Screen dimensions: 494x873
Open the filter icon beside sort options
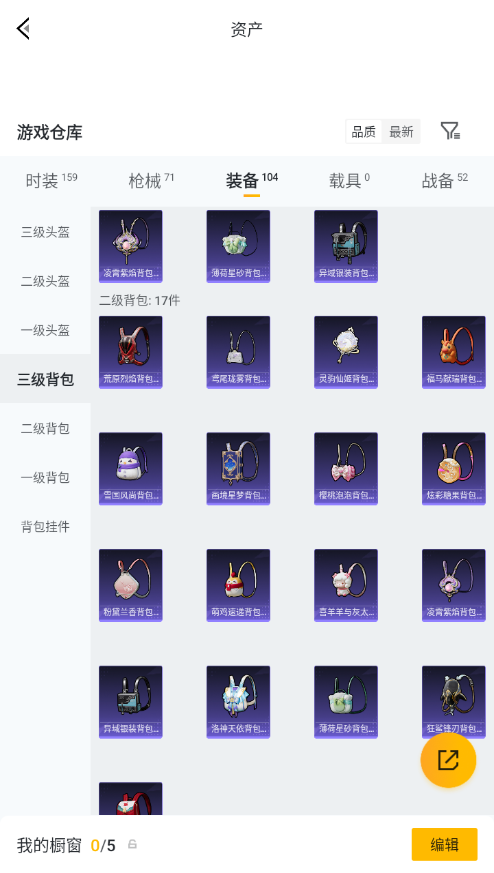(x=450, y=131)
